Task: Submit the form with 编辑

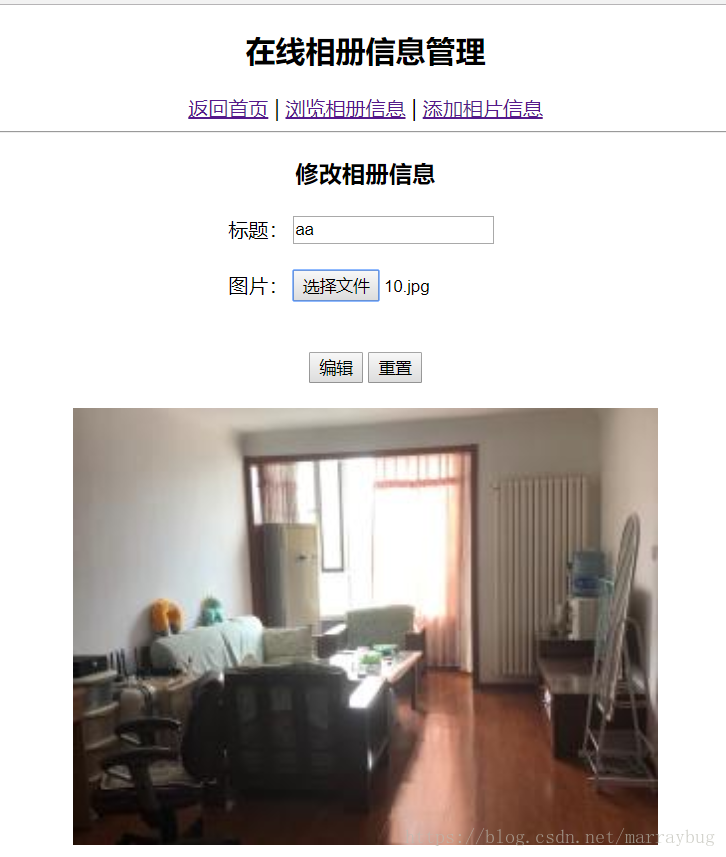Action: (x=336, y=368)
